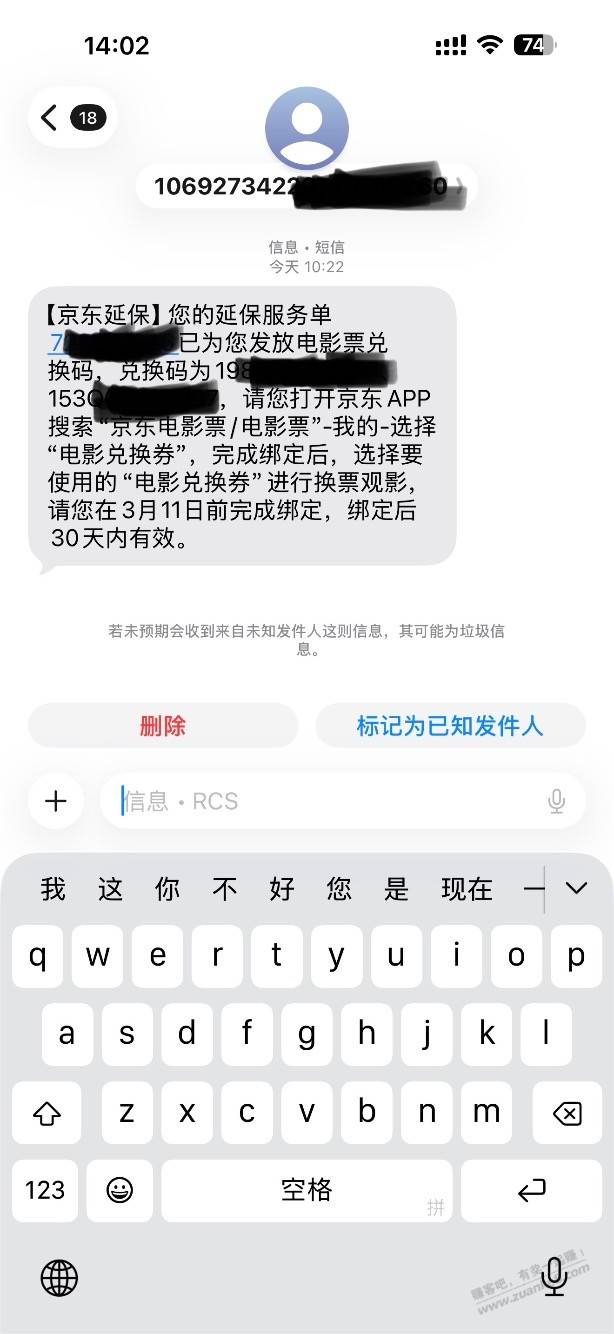Viewport: 614px width, 1334px height.
Task: Tap the 删除 button
Action: click(163, 725)
